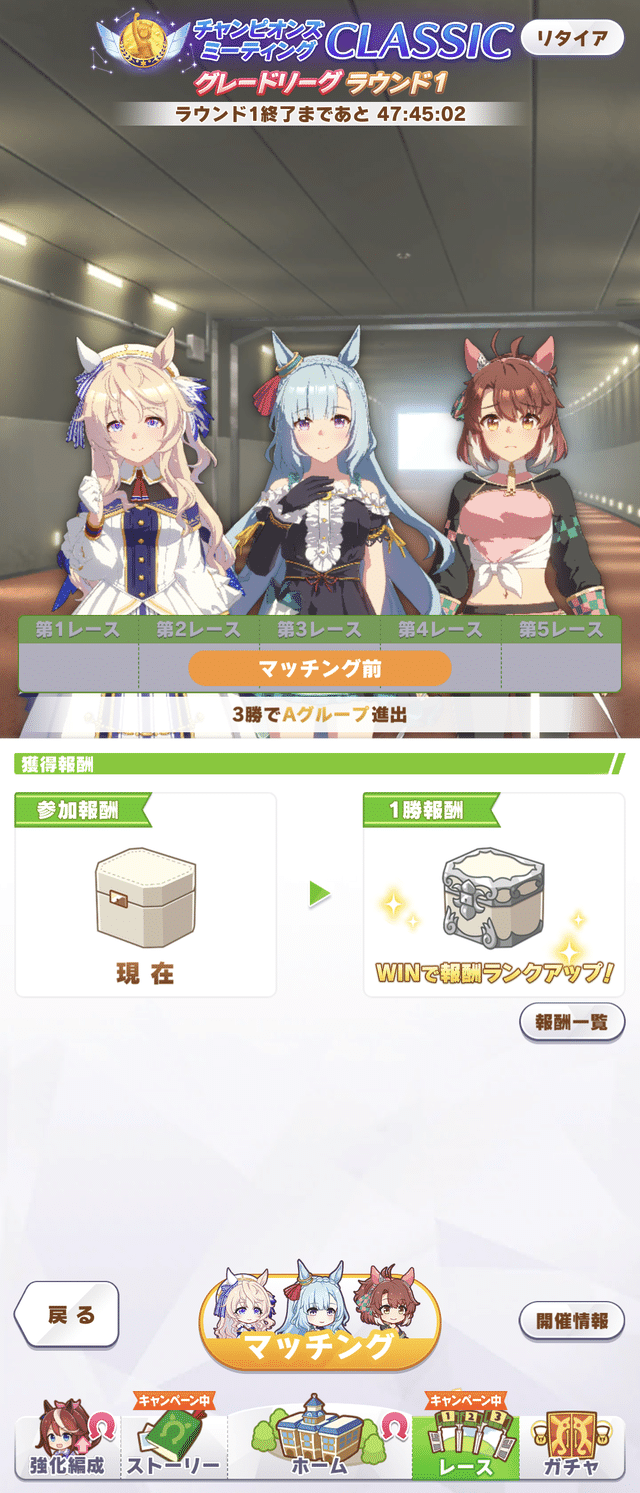
Task: Open the 報酬一覧 rewards list
Action: click(572, 1022)
